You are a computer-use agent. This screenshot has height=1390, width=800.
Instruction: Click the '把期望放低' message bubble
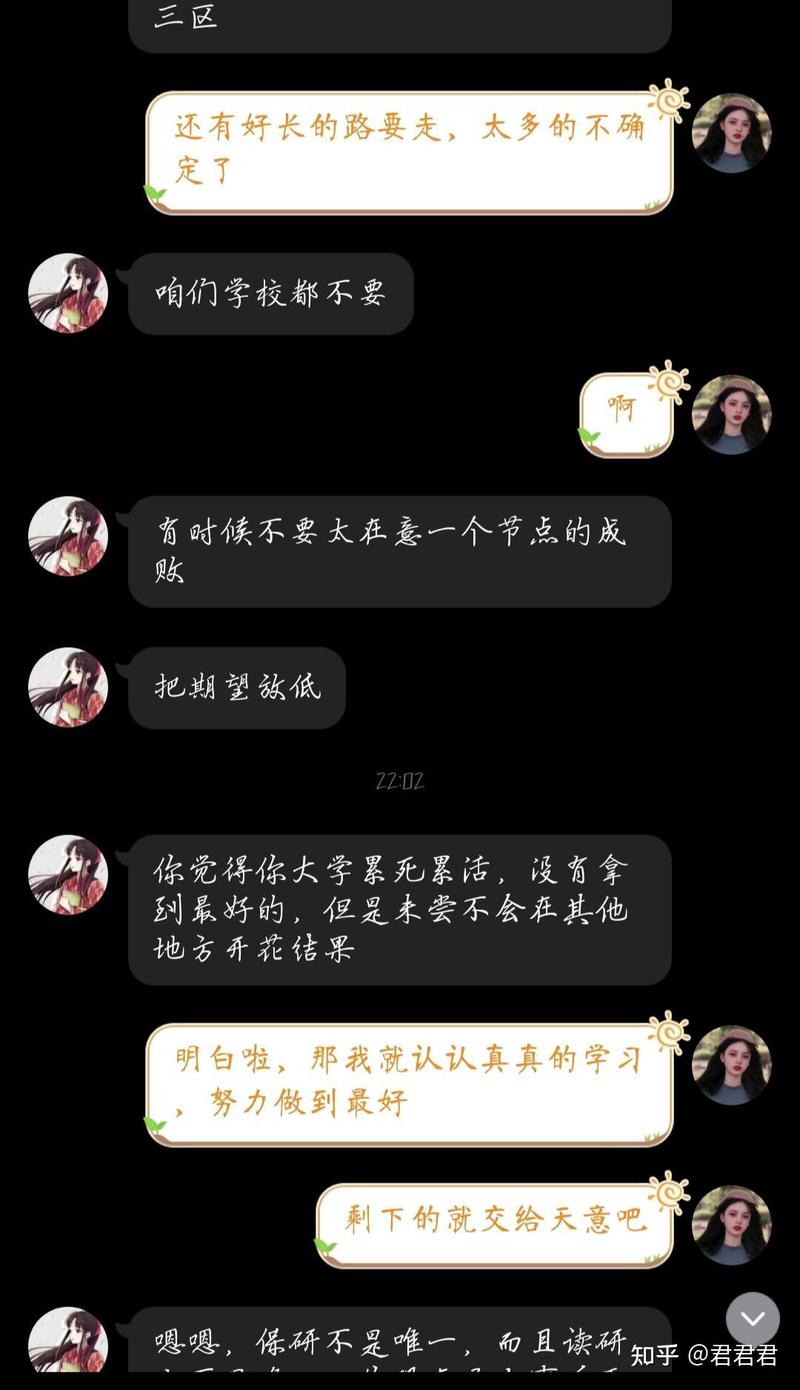236,687
